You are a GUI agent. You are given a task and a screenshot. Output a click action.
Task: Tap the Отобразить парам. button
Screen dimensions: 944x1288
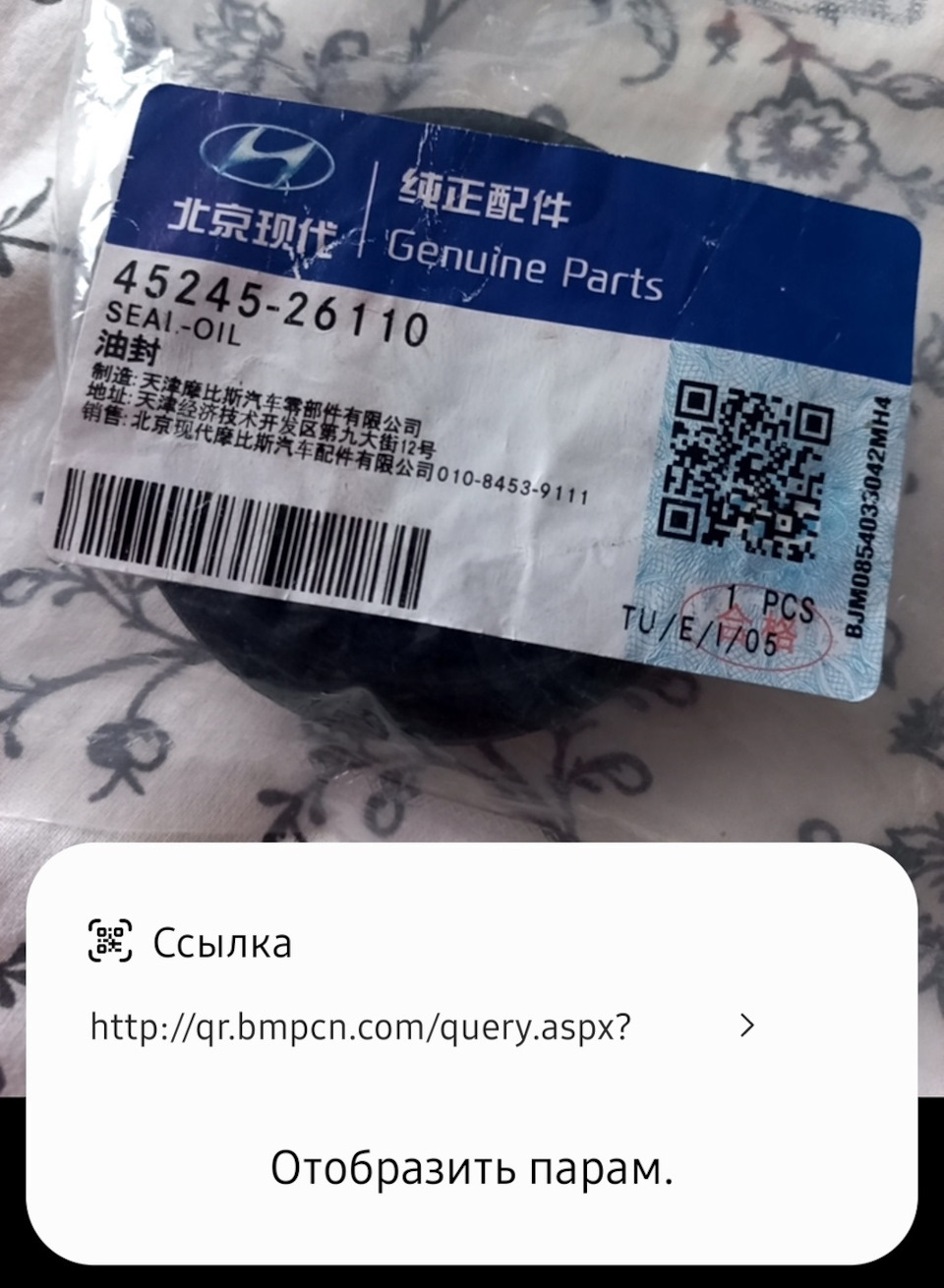click(472, 1169)
